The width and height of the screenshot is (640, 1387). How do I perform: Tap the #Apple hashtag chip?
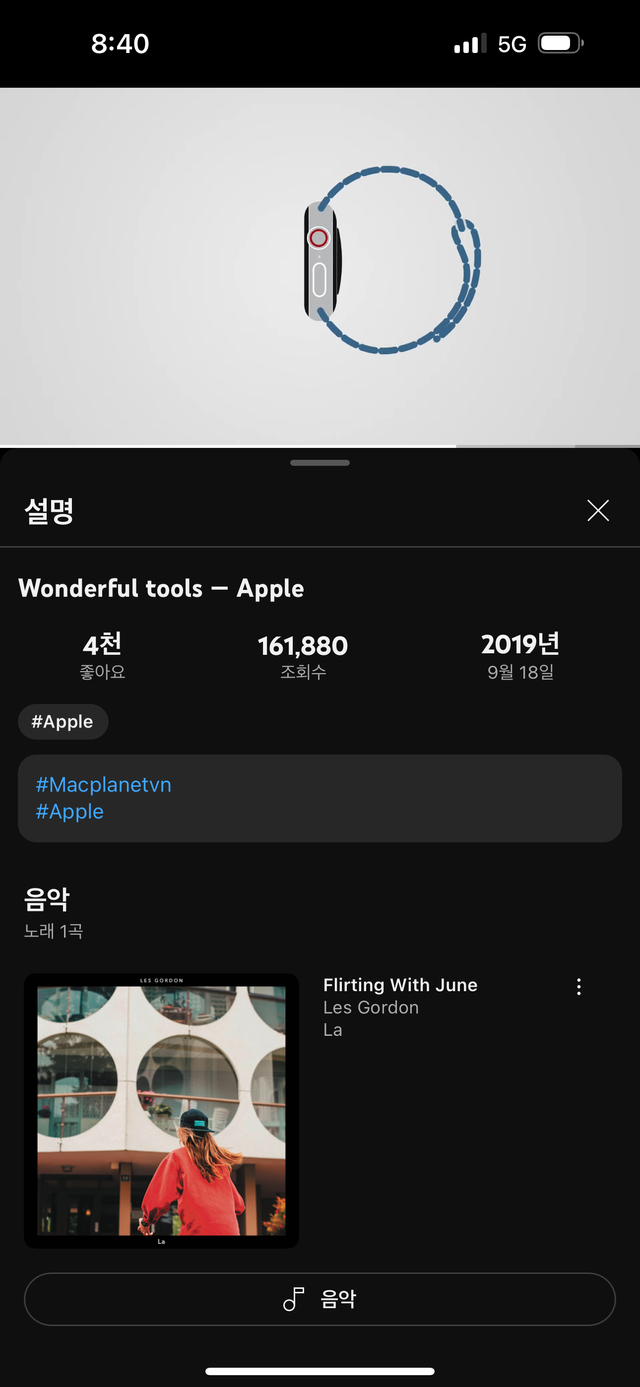click(62, 722)
